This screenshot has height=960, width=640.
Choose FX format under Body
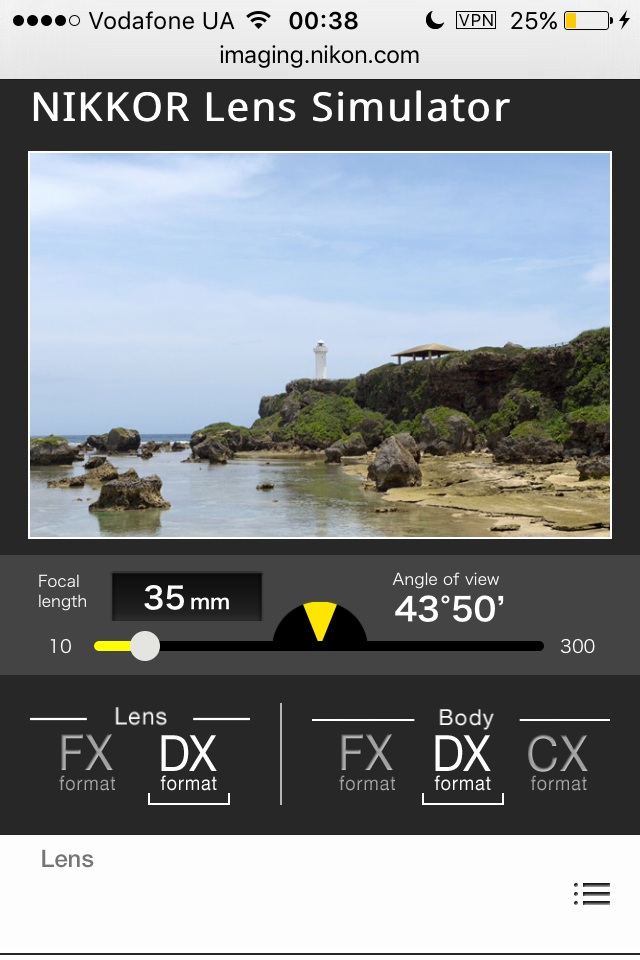[x=367, y=763]
